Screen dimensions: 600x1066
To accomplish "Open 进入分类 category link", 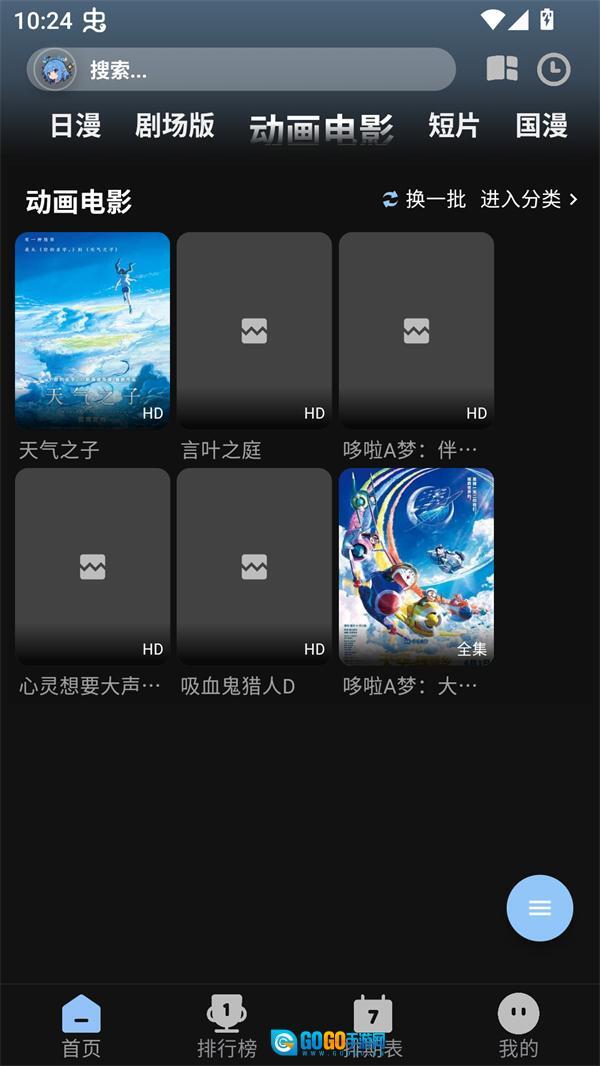I will (x=528, y=200).
